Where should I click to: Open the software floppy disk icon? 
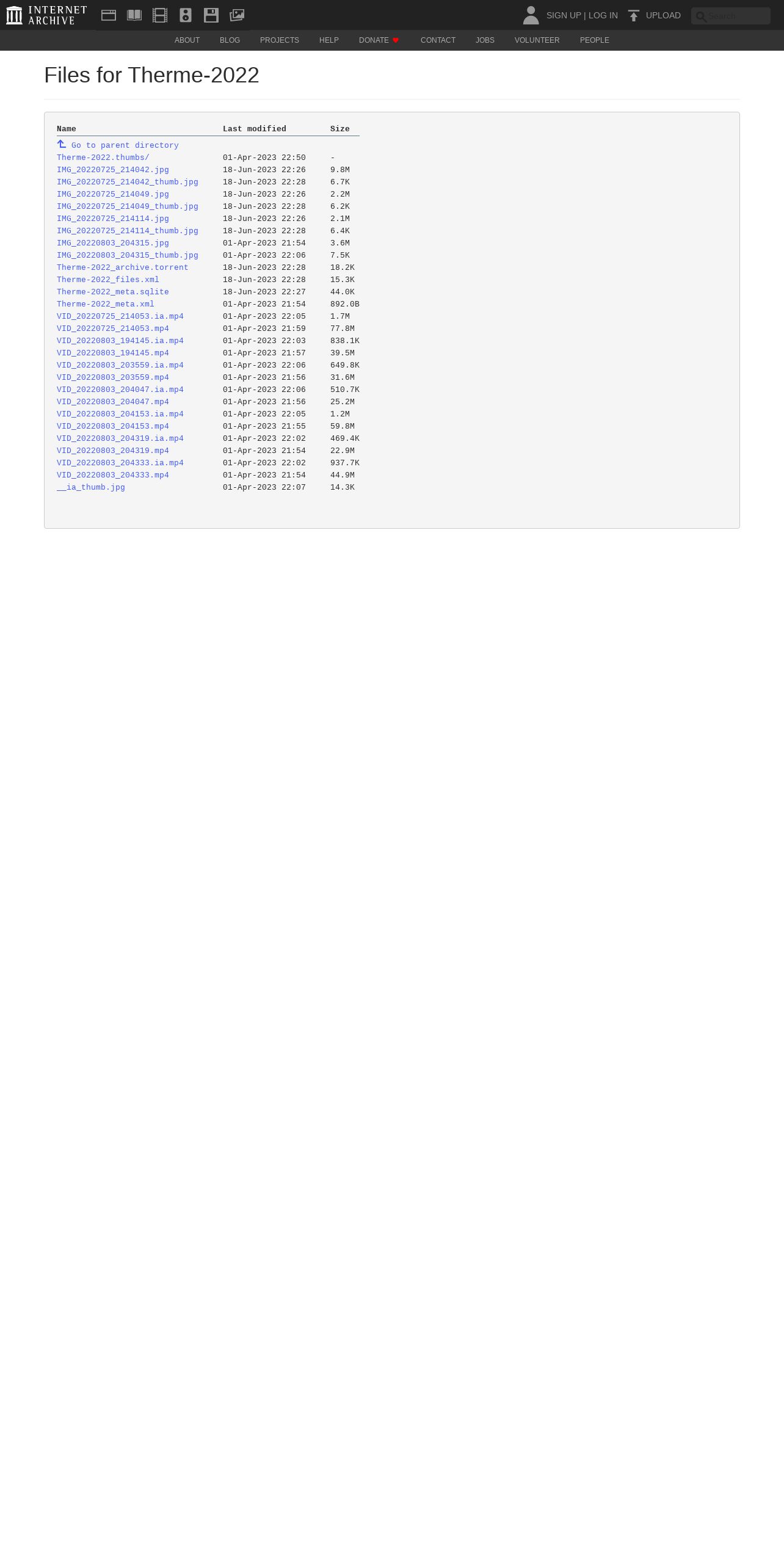point(211,15)
